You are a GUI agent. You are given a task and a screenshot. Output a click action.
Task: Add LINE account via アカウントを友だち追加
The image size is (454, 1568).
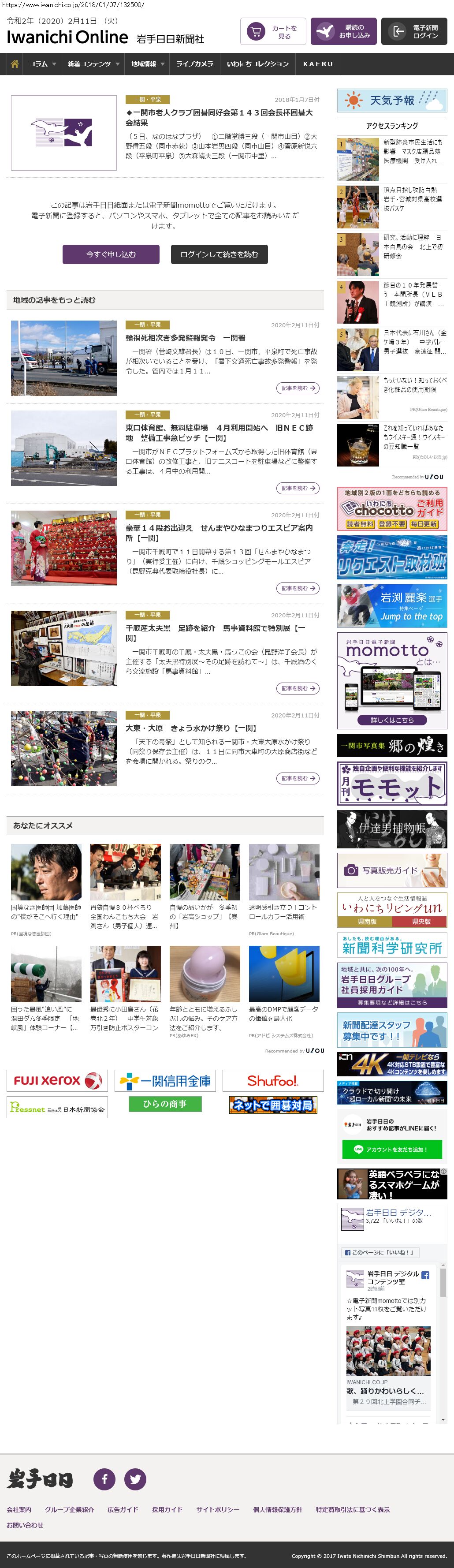coord(392,1149)
